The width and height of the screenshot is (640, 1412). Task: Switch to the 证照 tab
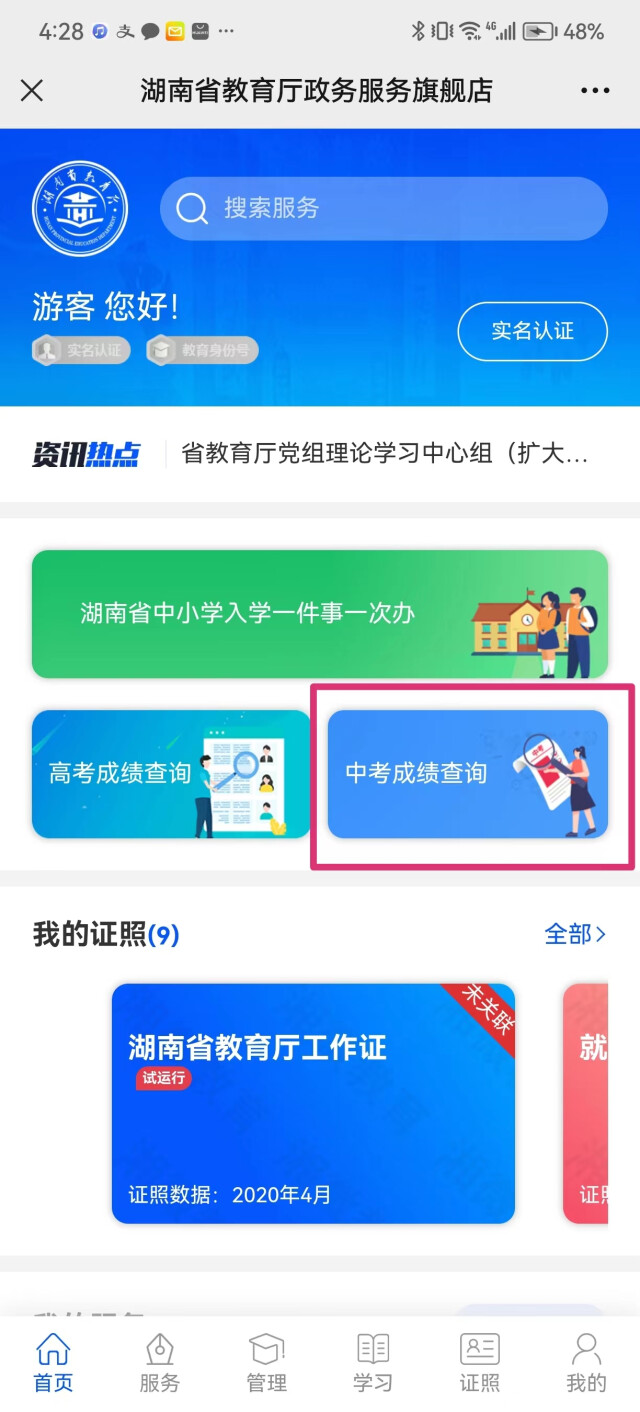(x=480, y=1362)
